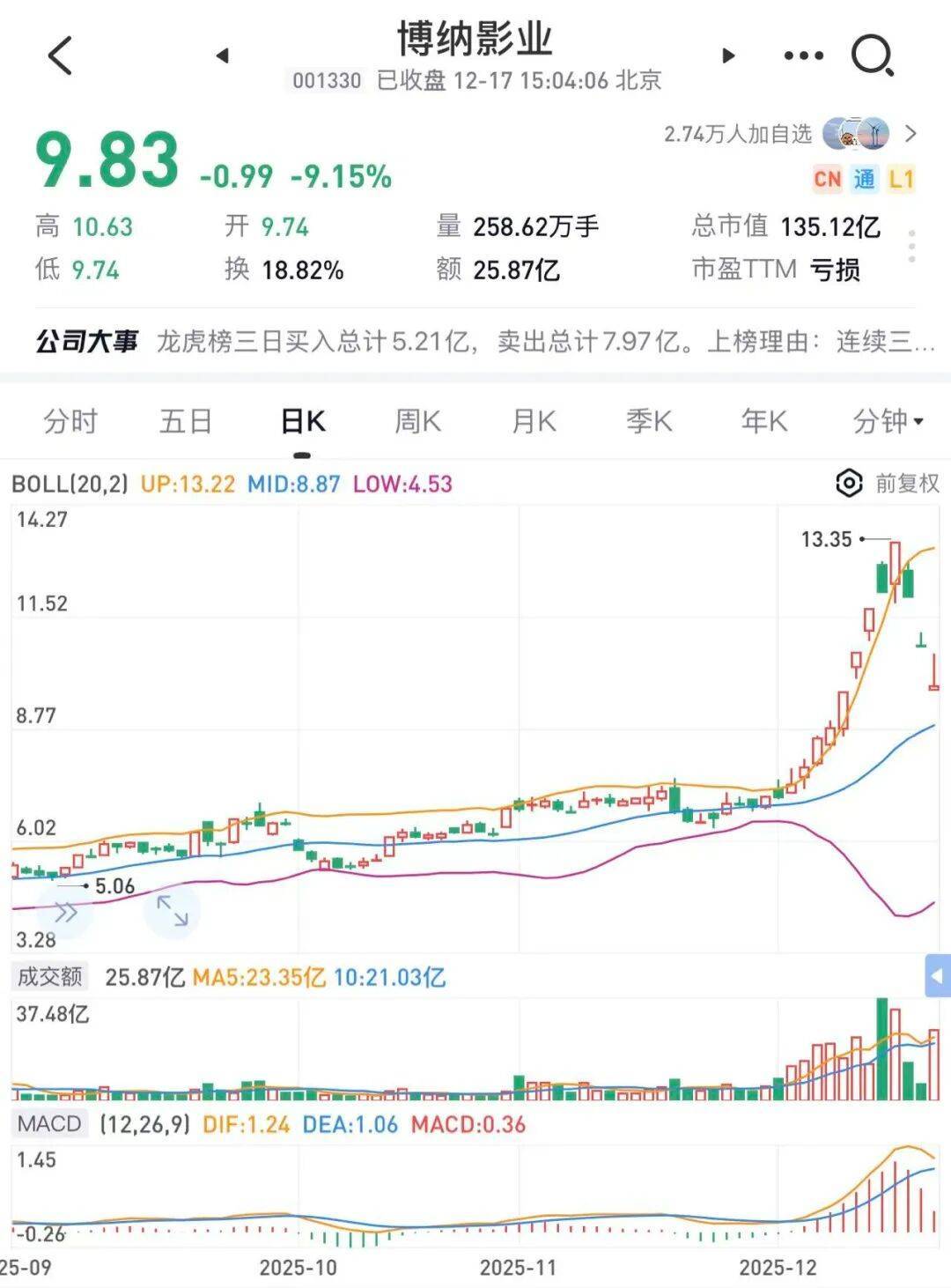Image resolution: width=951 pixels, height=1288 pixels.
Task: Open the 分钟 minute interval dropdown
Action: point(885,421)
